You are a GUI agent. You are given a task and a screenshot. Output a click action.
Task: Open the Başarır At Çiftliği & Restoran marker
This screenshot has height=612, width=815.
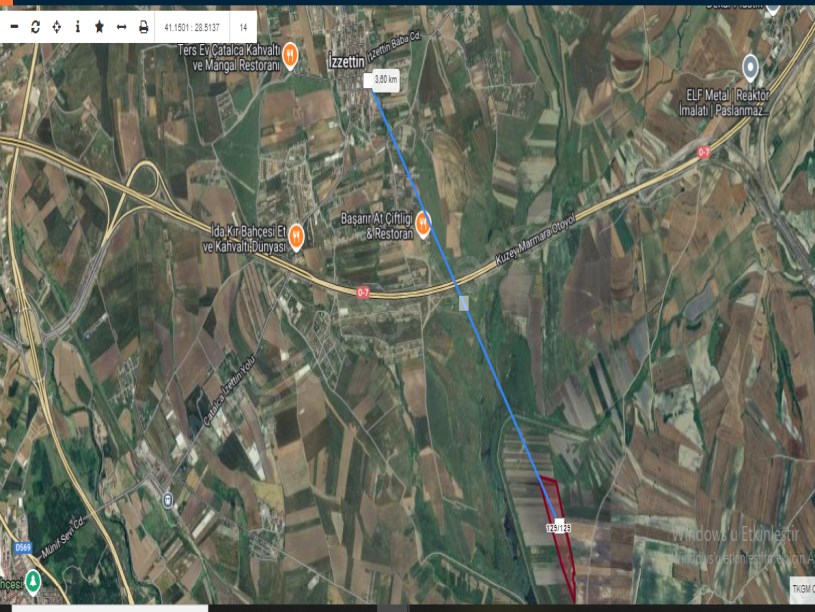tap(423, 223)
